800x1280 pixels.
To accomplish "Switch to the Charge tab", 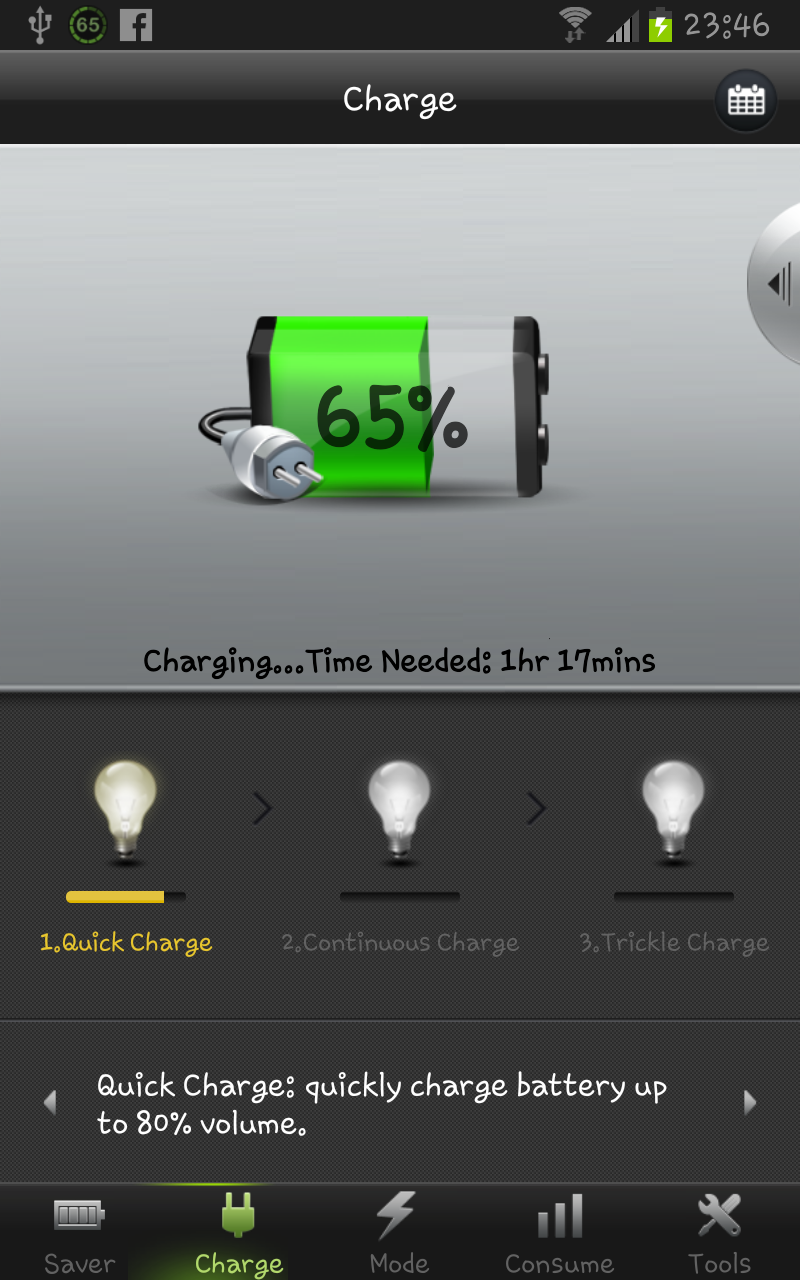I will [239, 1235].
